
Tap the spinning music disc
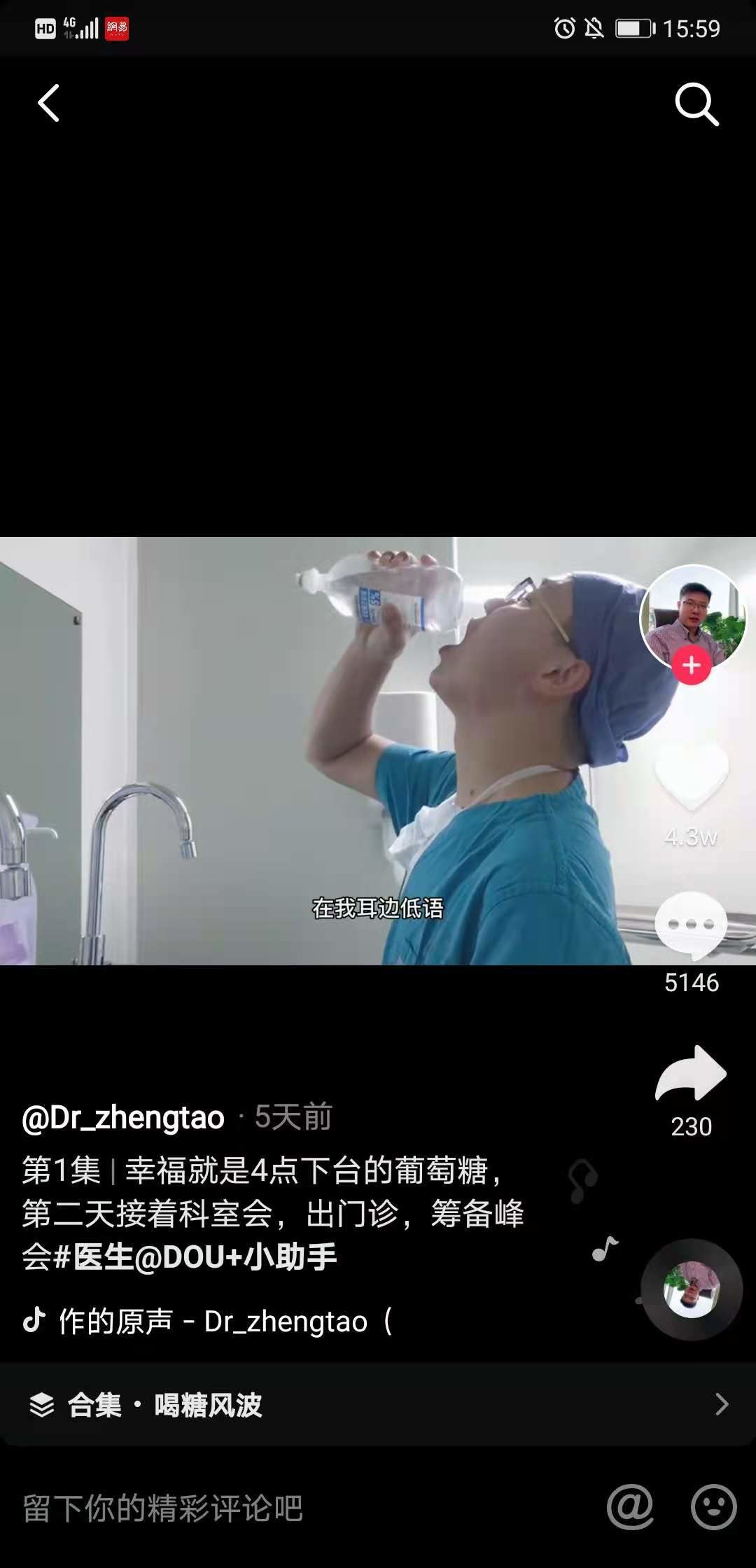[692, 1289]
